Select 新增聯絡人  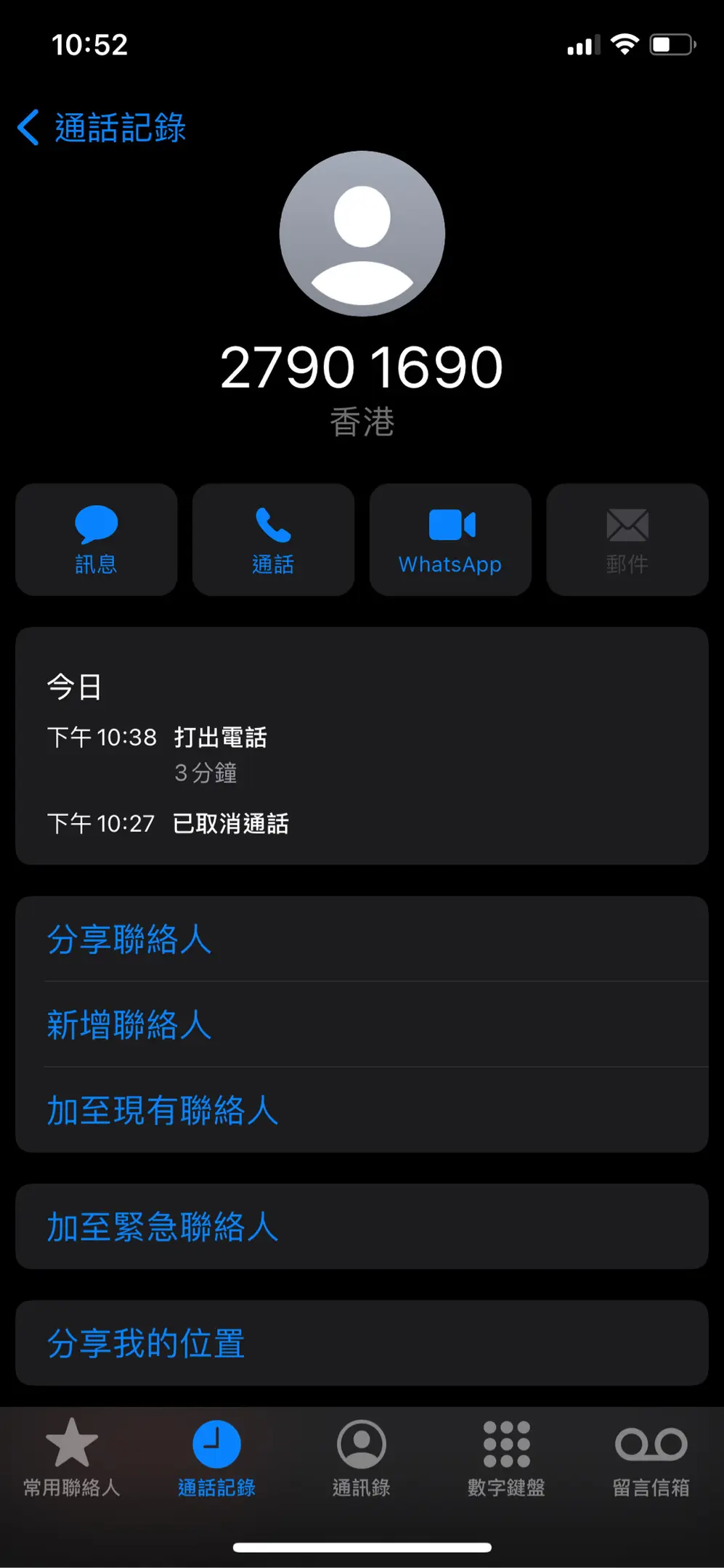(362, 1024)
